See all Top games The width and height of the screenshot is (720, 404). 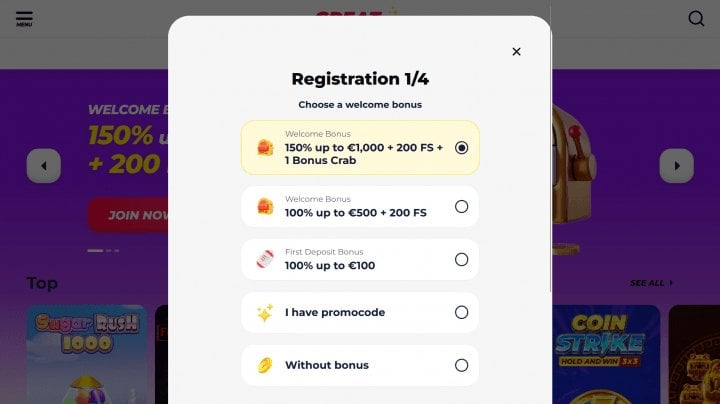(651, 283)
